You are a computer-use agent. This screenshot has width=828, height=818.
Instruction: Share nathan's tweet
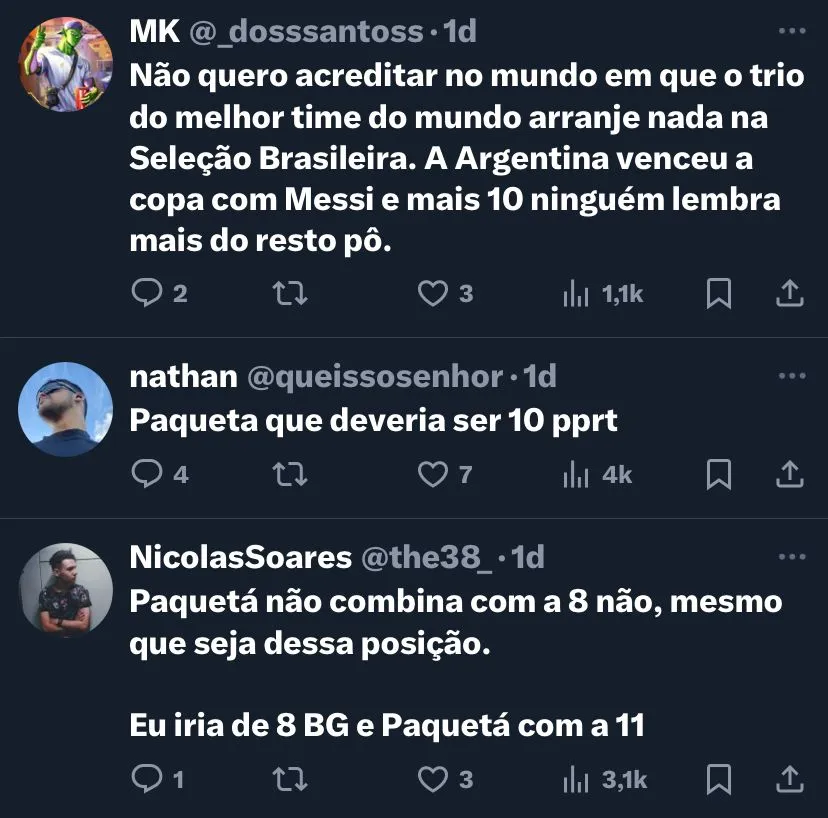(789, 475)
